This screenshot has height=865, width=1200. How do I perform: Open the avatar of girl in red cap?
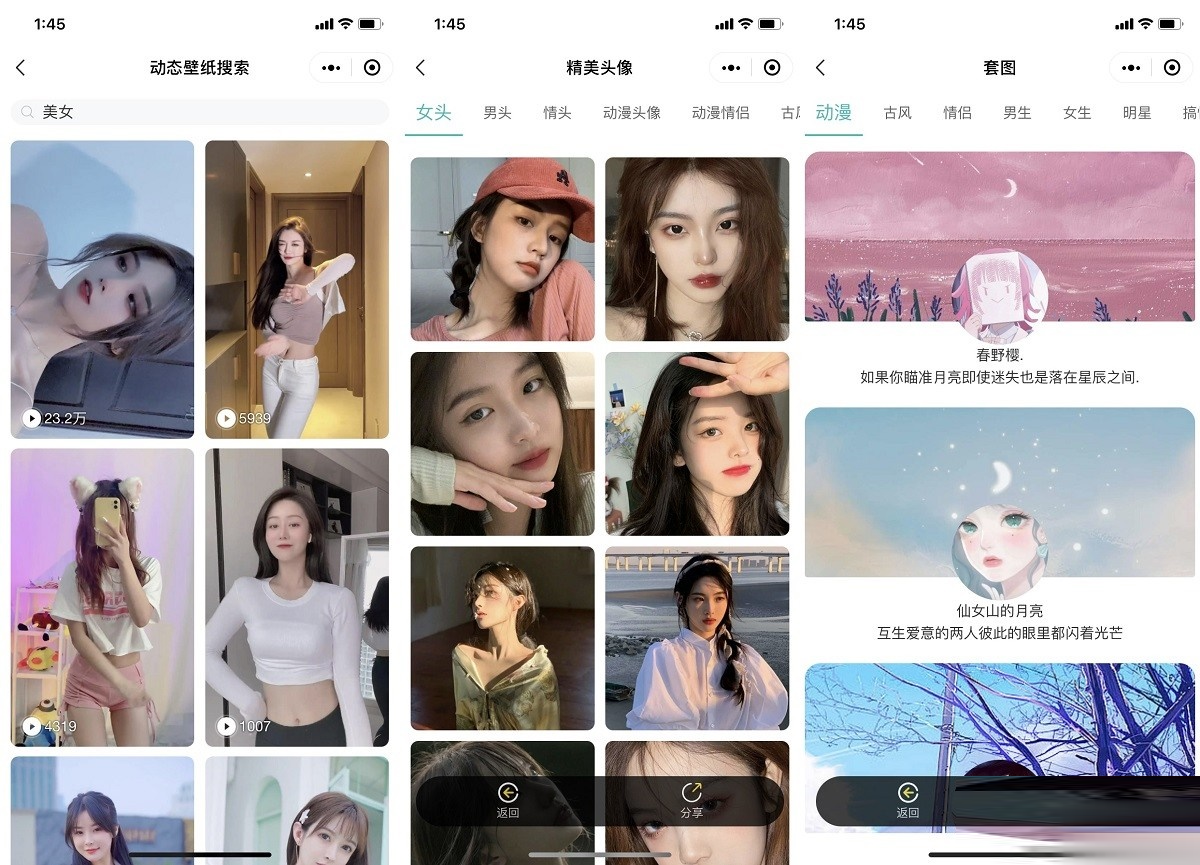click(502, 249)
